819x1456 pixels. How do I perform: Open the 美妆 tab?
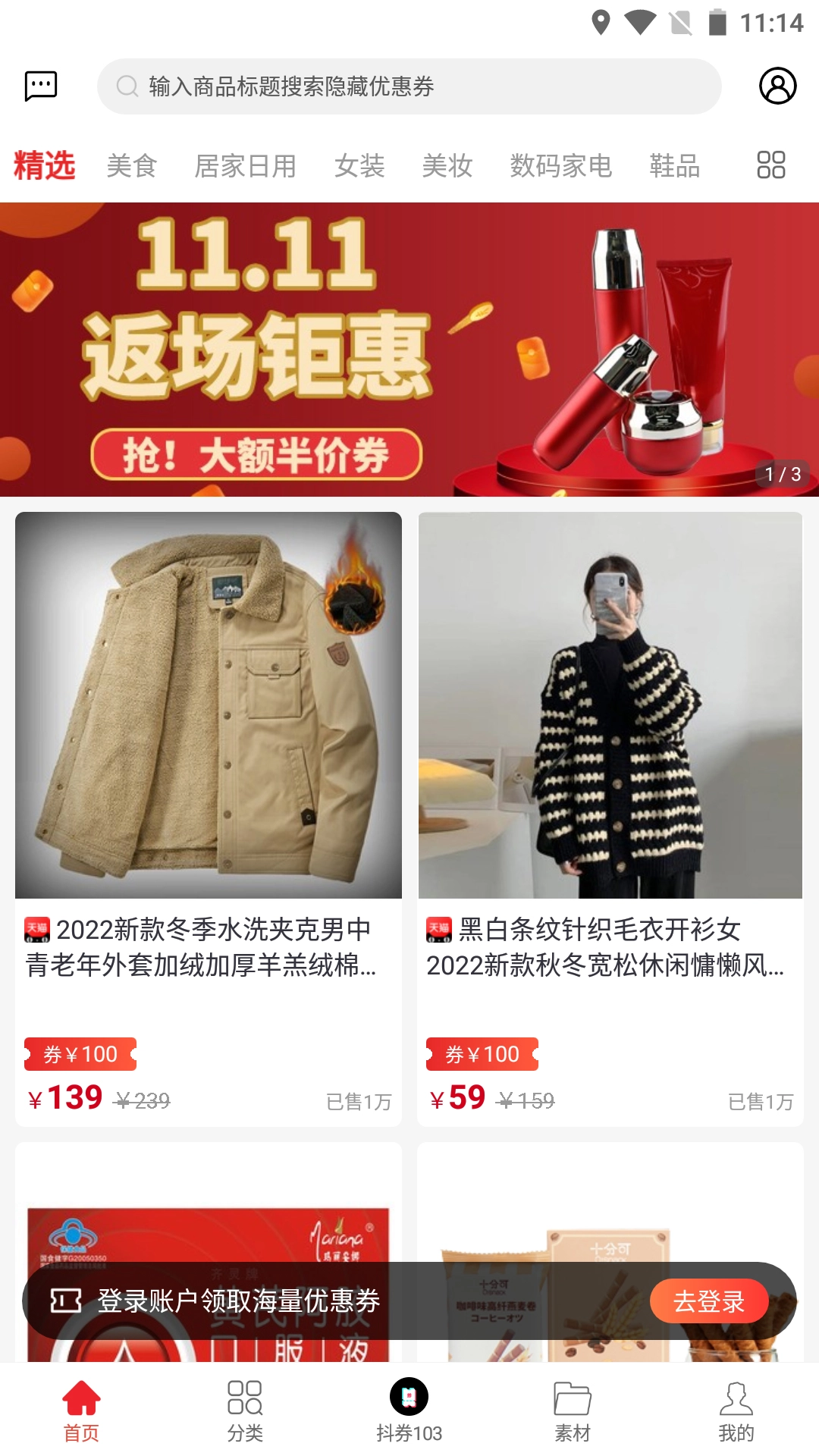[x=447, y=165]
